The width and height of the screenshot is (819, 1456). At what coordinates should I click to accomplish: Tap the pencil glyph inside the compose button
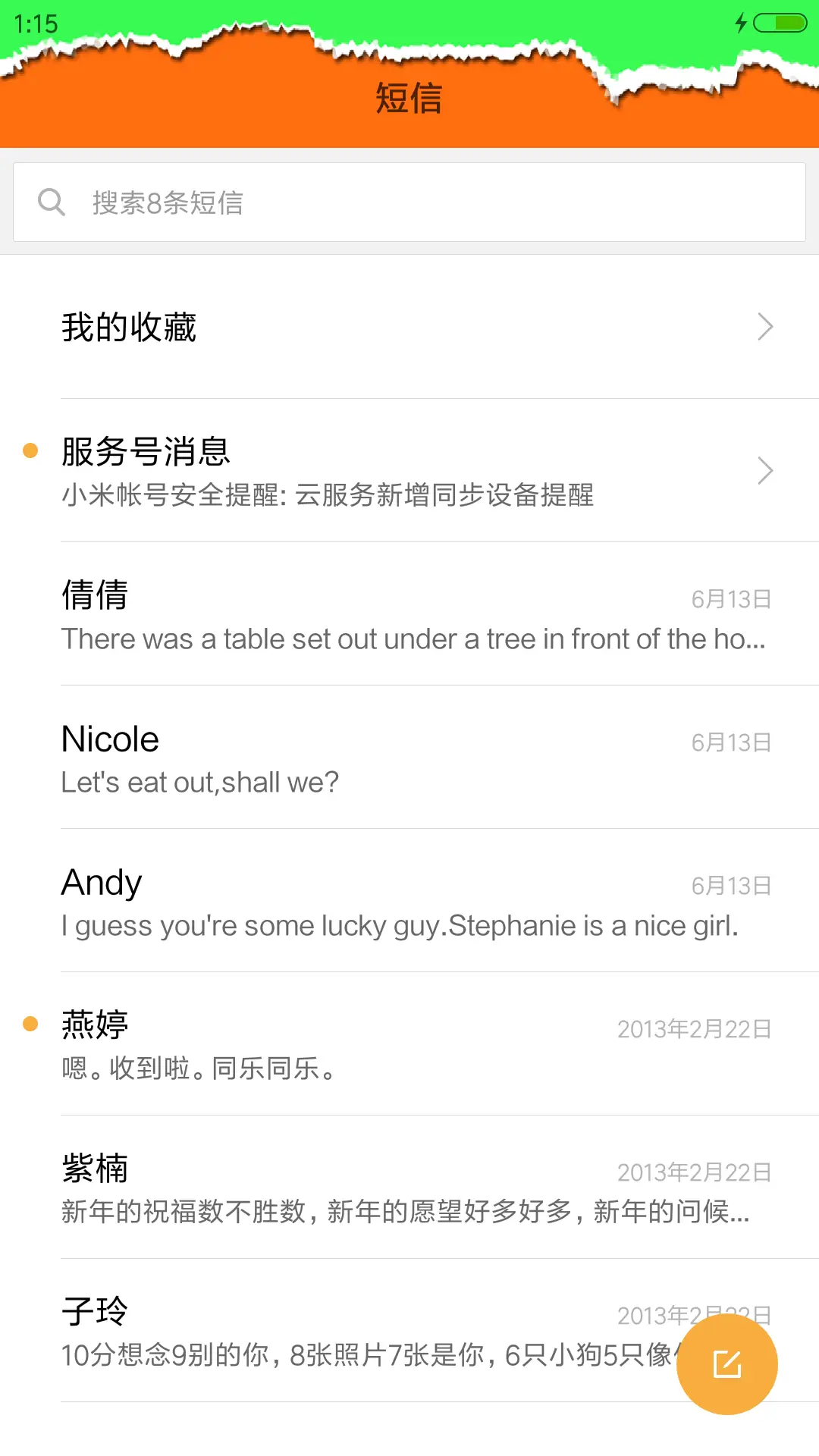(x=726, y=1363)
